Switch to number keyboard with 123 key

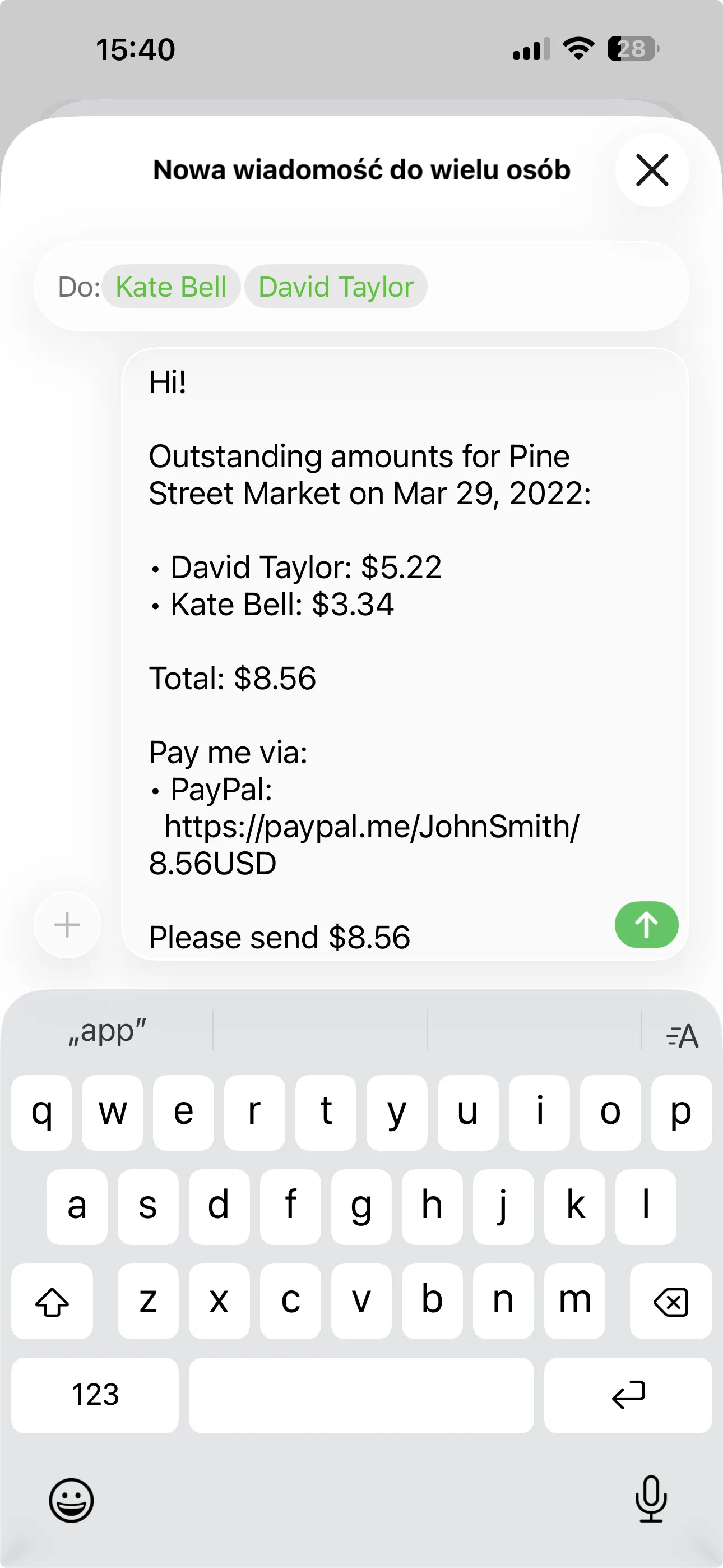(x=94, y=1396)
